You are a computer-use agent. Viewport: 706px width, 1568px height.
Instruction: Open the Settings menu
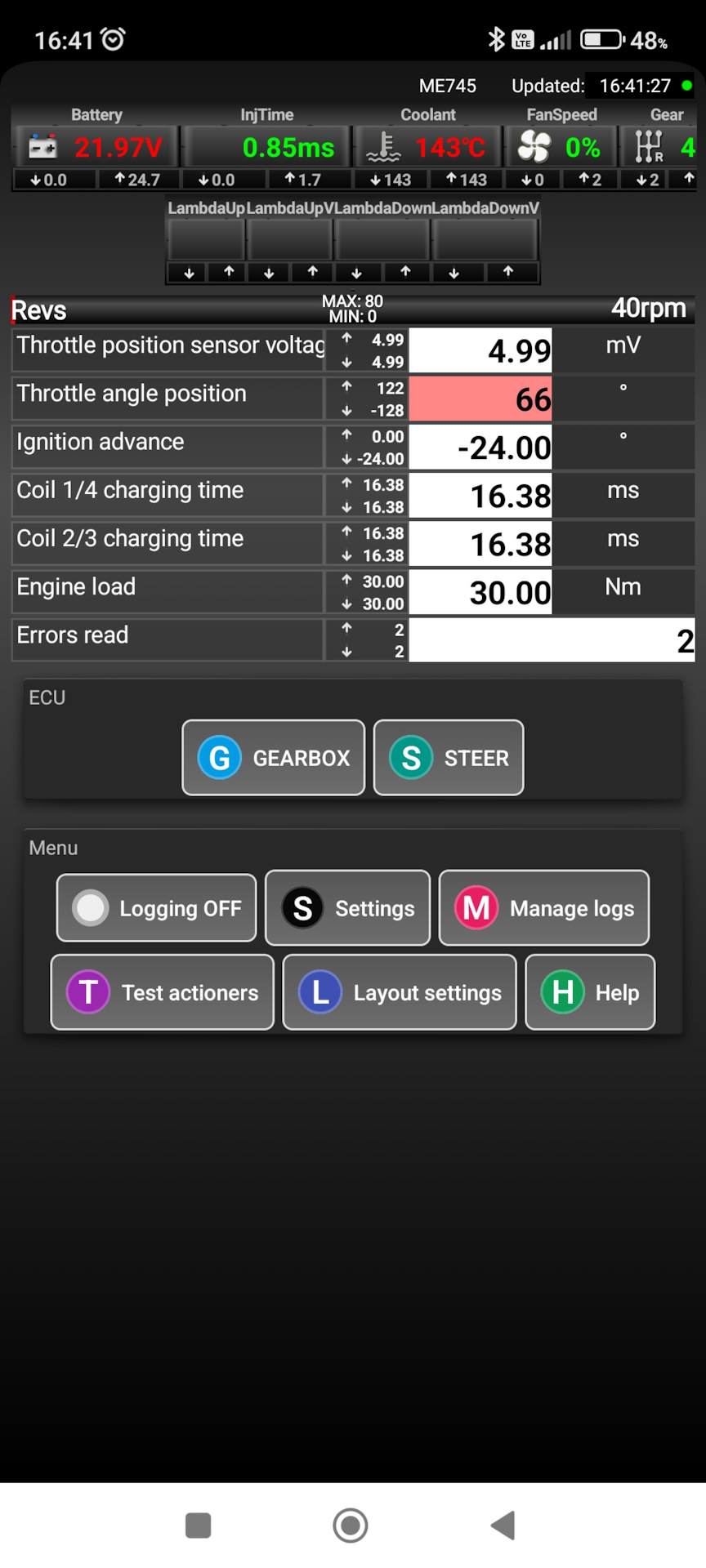pos(347,907)
